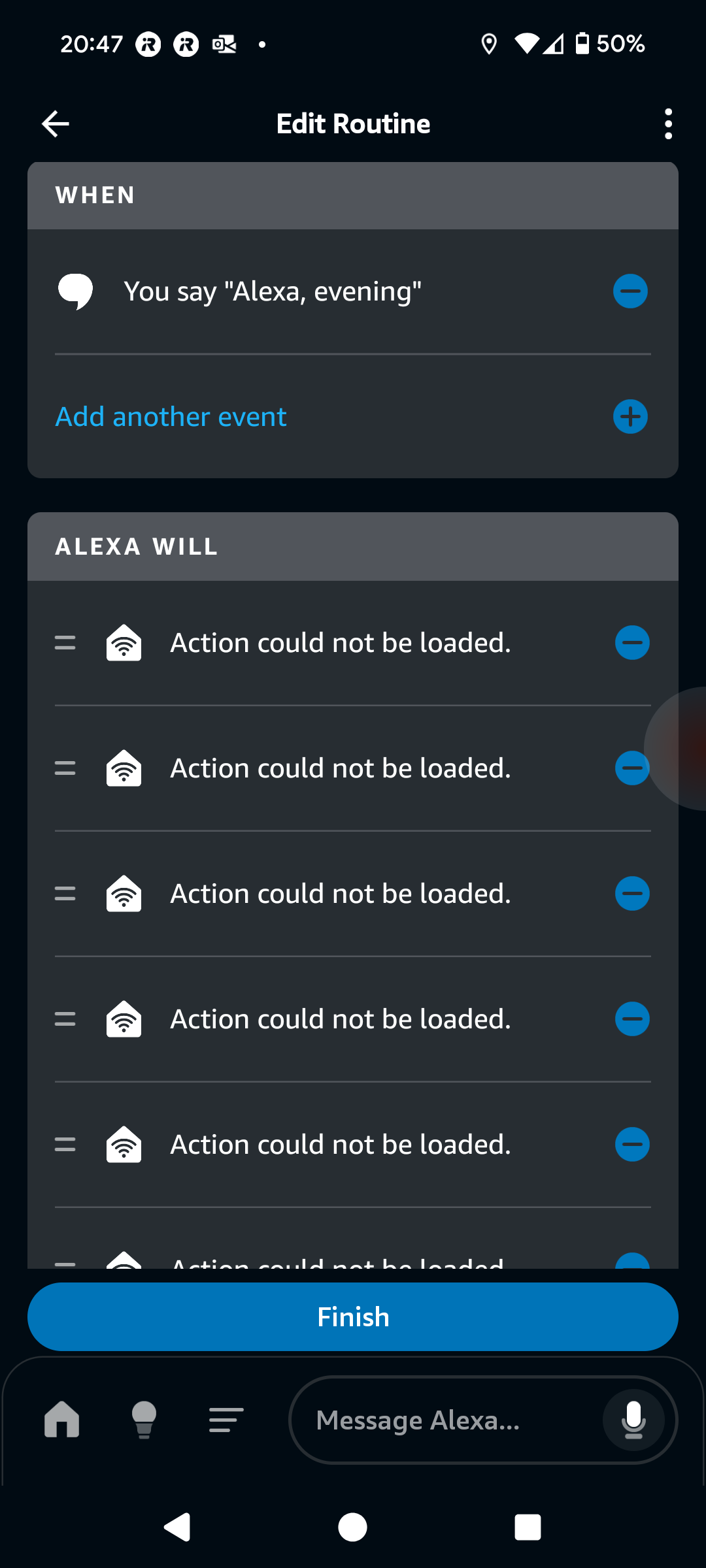Select the smart home icon on the first action
The width and height of the screenshot is (706, 1568).
point(124,643)
